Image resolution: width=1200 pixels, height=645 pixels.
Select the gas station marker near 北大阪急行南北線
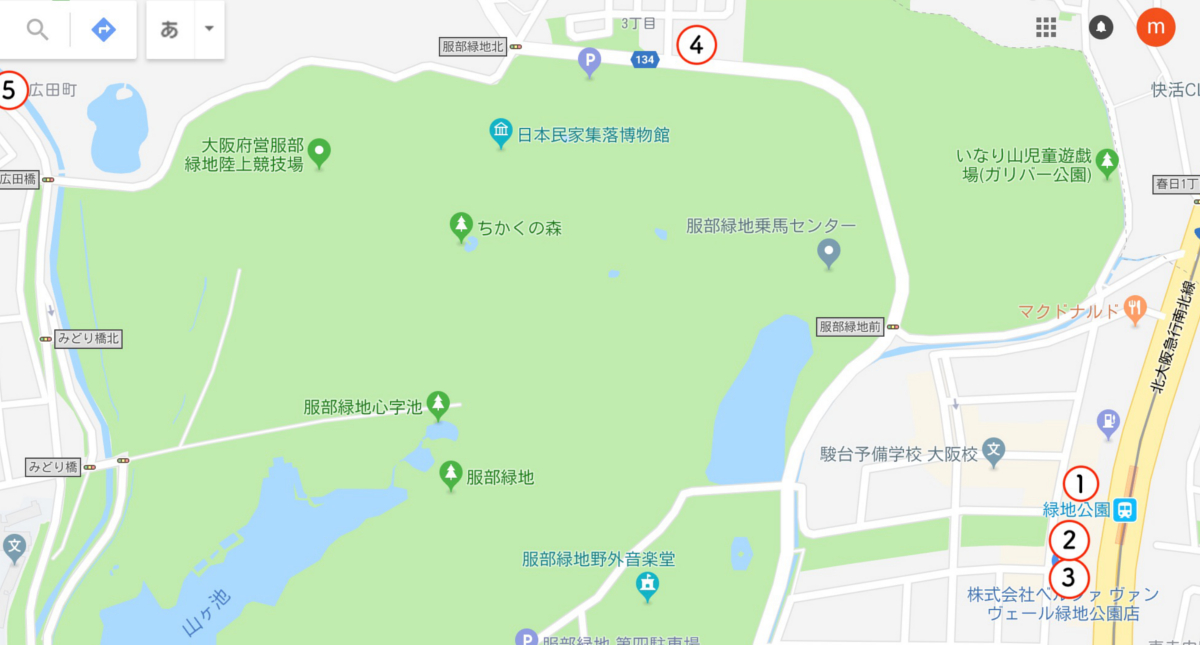[1108, 423]
